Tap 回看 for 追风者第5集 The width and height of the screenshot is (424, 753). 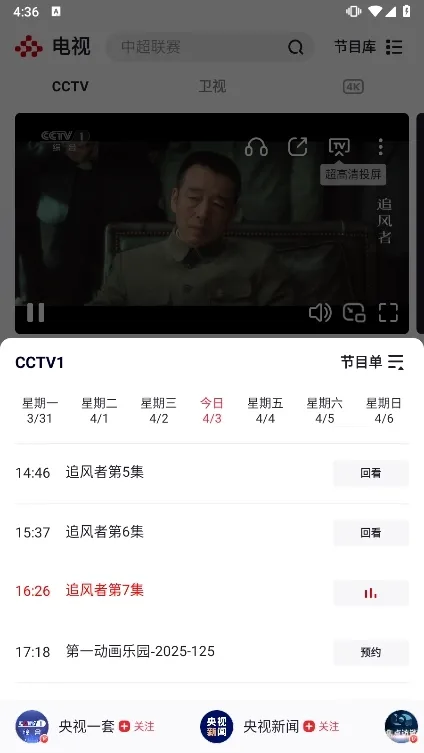[x=371, y=473]
